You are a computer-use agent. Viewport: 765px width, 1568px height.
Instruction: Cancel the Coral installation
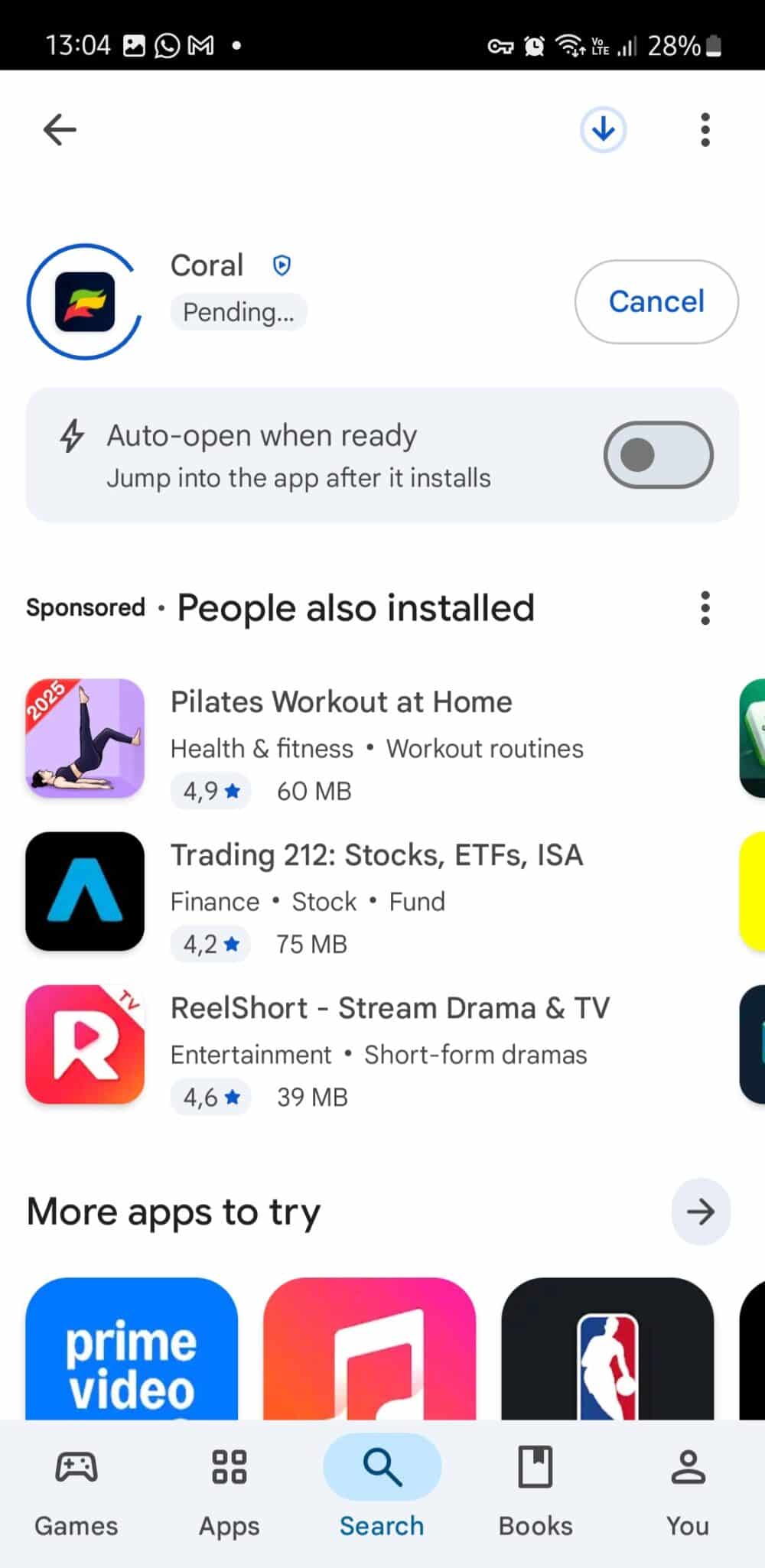(656, 301)
